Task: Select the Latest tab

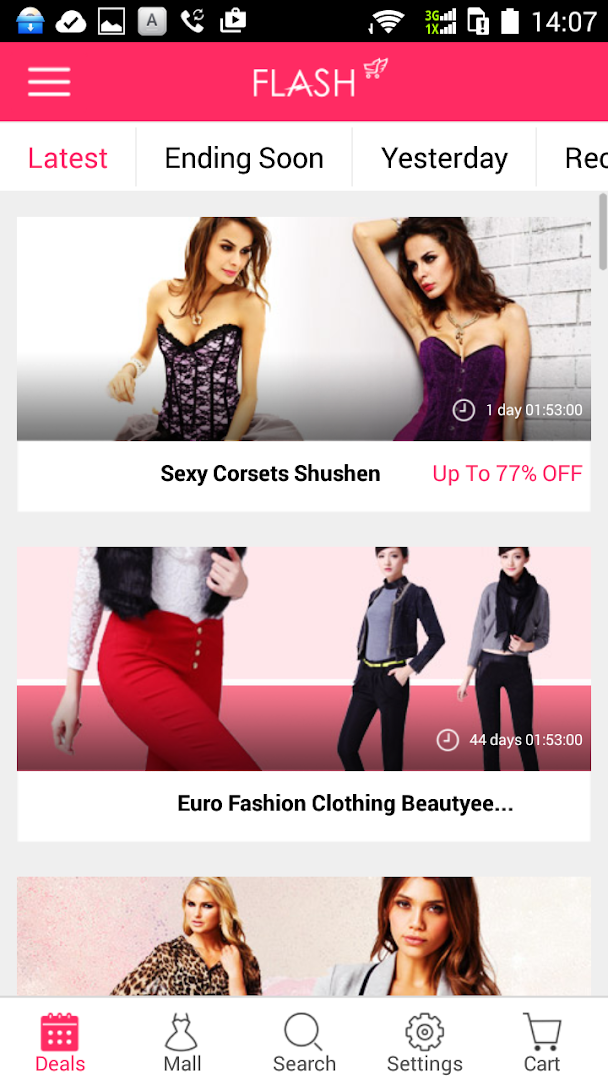Action: click(x=68, y=158)
